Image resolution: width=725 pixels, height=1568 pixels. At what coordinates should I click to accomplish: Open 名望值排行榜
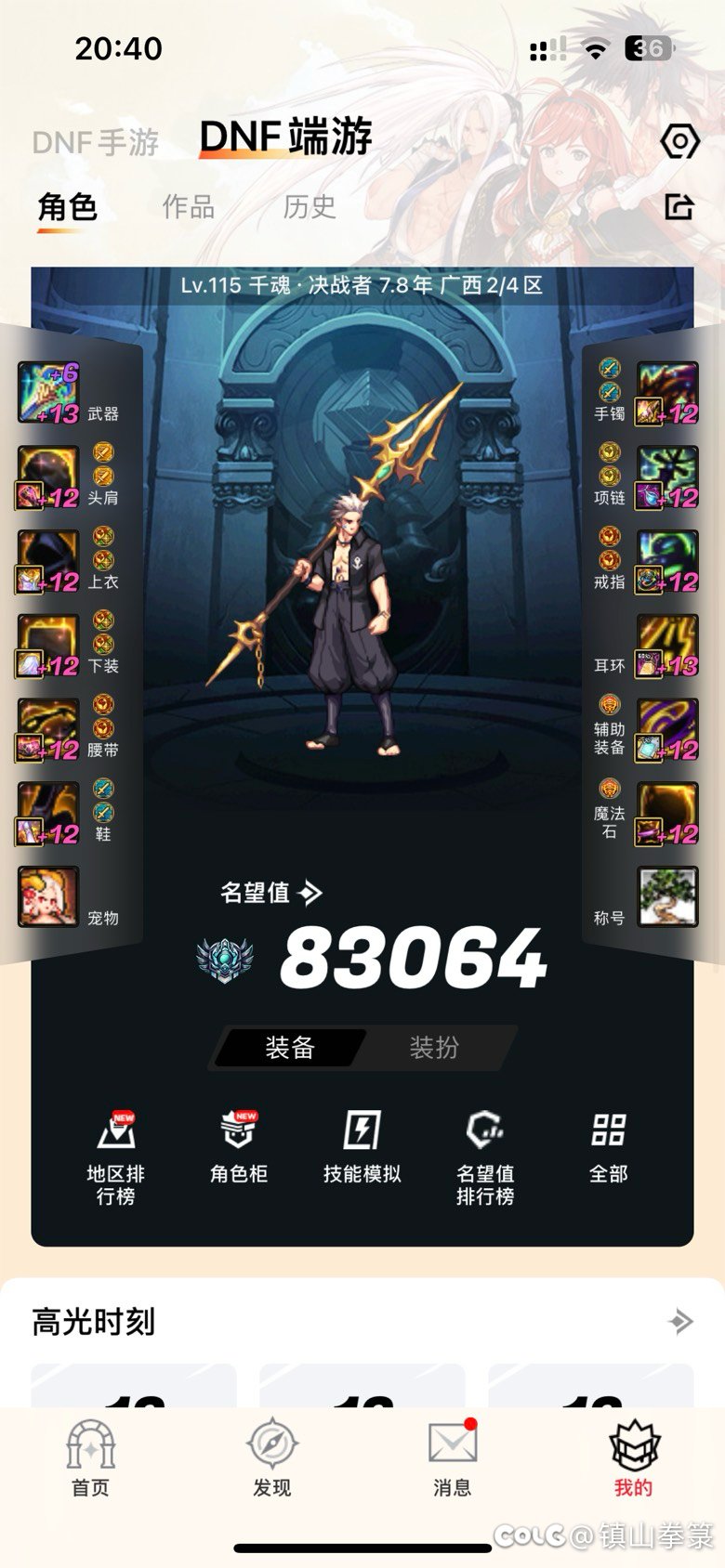(484, 1156)
